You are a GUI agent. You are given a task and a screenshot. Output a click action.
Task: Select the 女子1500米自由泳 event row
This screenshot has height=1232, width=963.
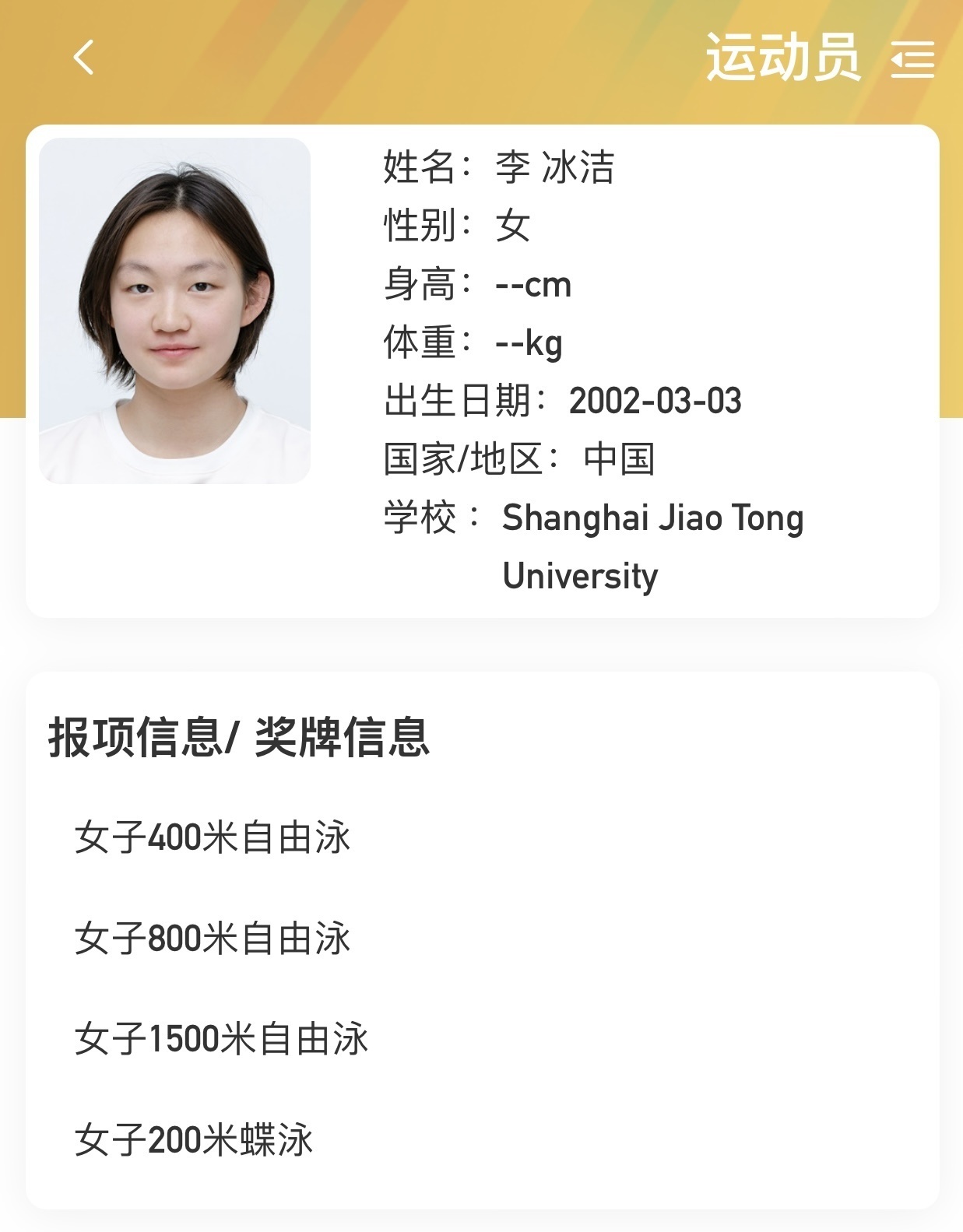point(221,1038)
